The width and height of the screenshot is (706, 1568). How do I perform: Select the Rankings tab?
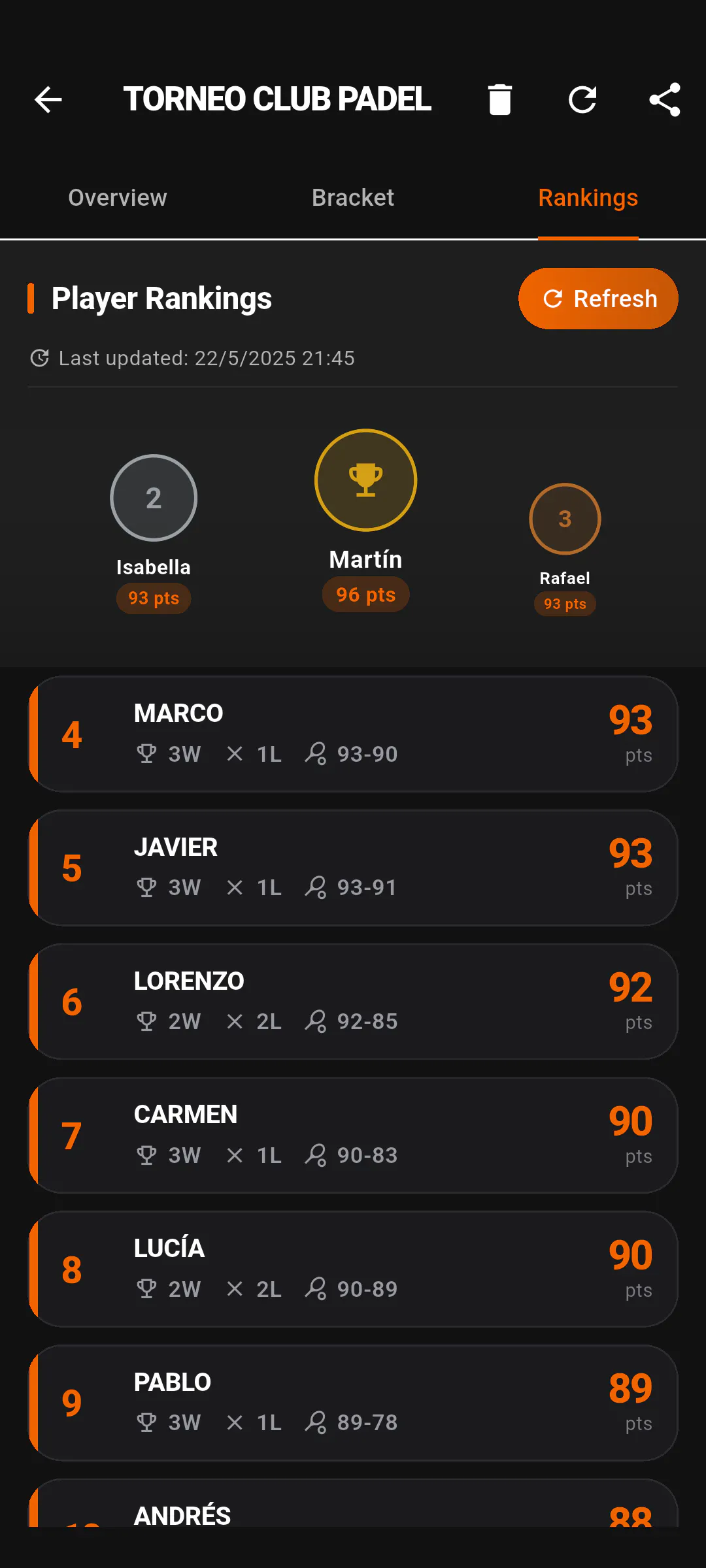click(x=588, y=198)
